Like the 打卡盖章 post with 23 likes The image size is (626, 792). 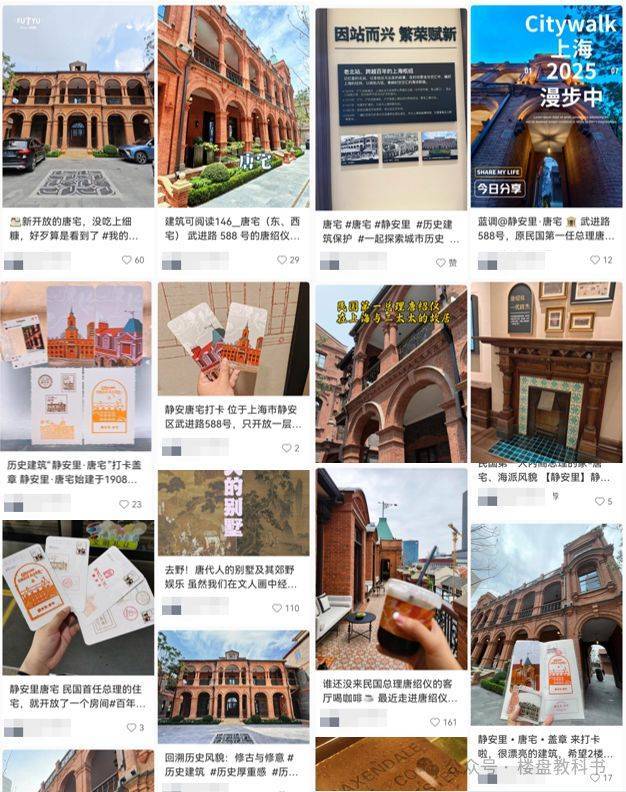coord(125,504)
